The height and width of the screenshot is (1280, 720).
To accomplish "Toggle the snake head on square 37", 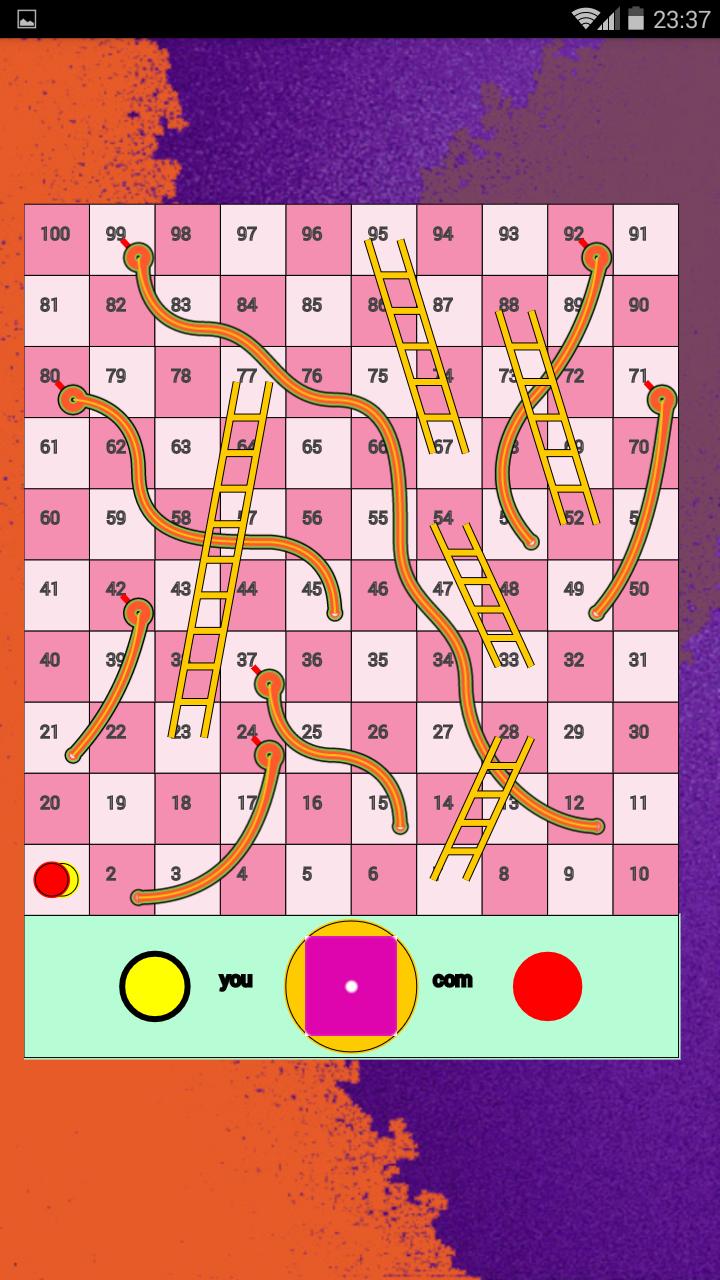I will [x=267, y=683].
